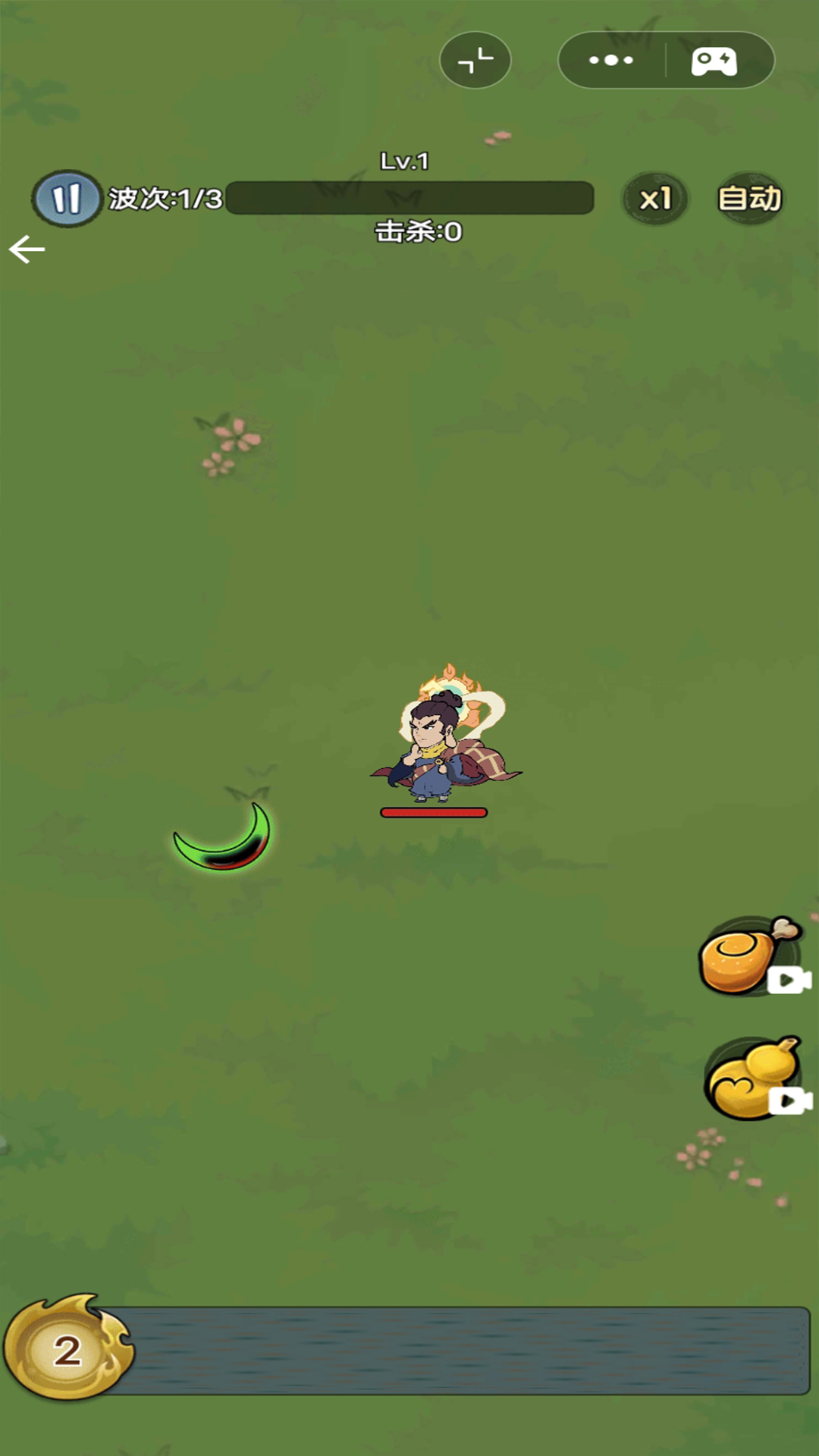Screen dimensions: 819x1456
Task: Open the game controller menu
Action: point(714,60)
